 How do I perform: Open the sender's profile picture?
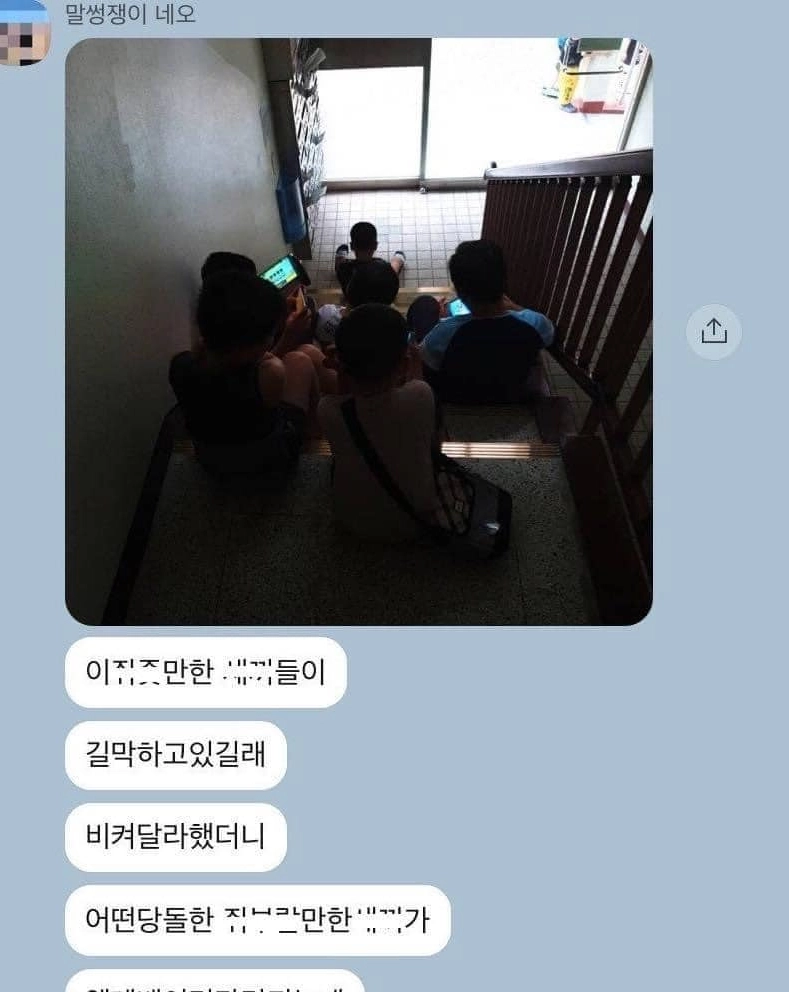(x=22, y=30)
